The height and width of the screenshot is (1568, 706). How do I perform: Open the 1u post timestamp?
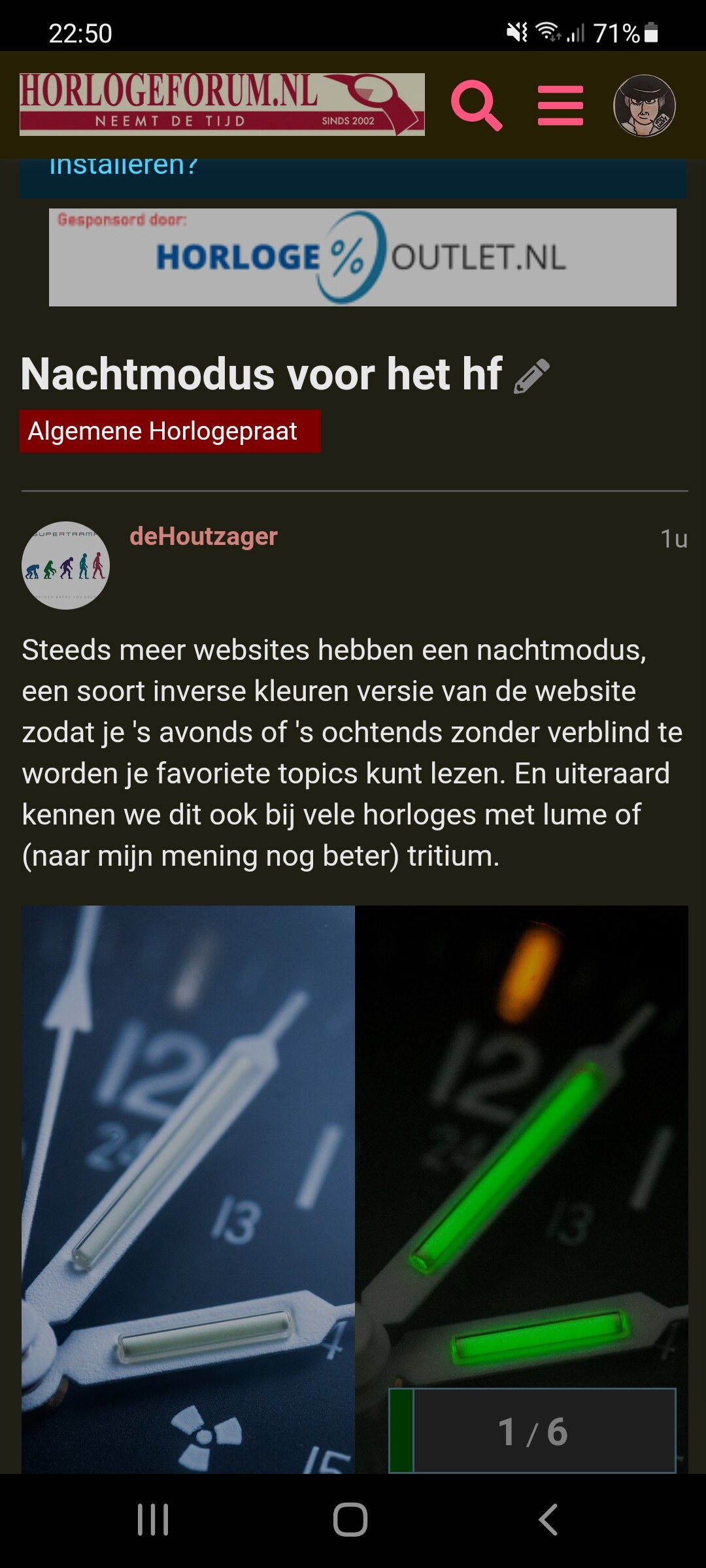(x=674, y=539)
